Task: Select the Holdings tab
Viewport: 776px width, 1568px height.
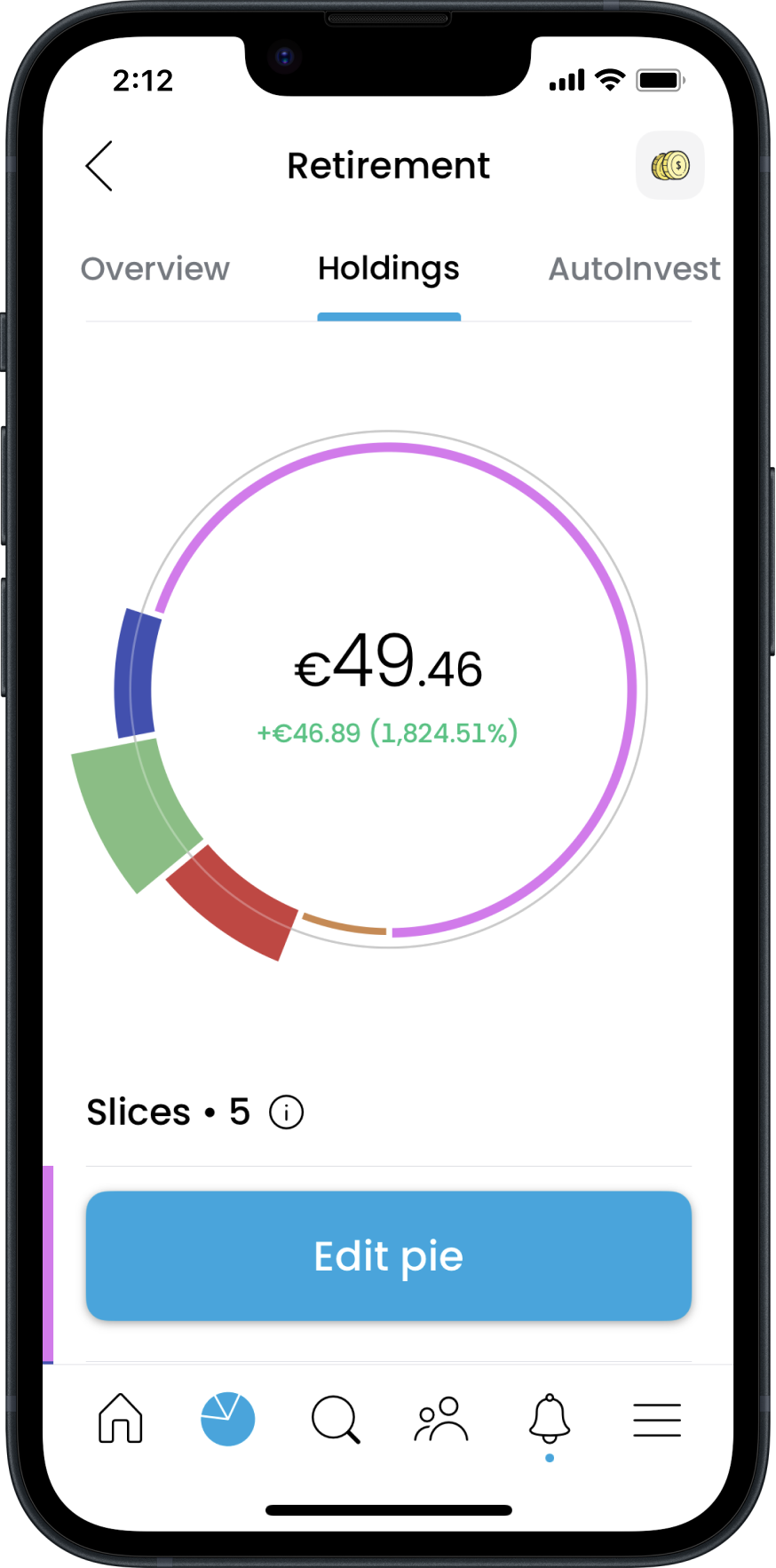Action: (389, 268)
